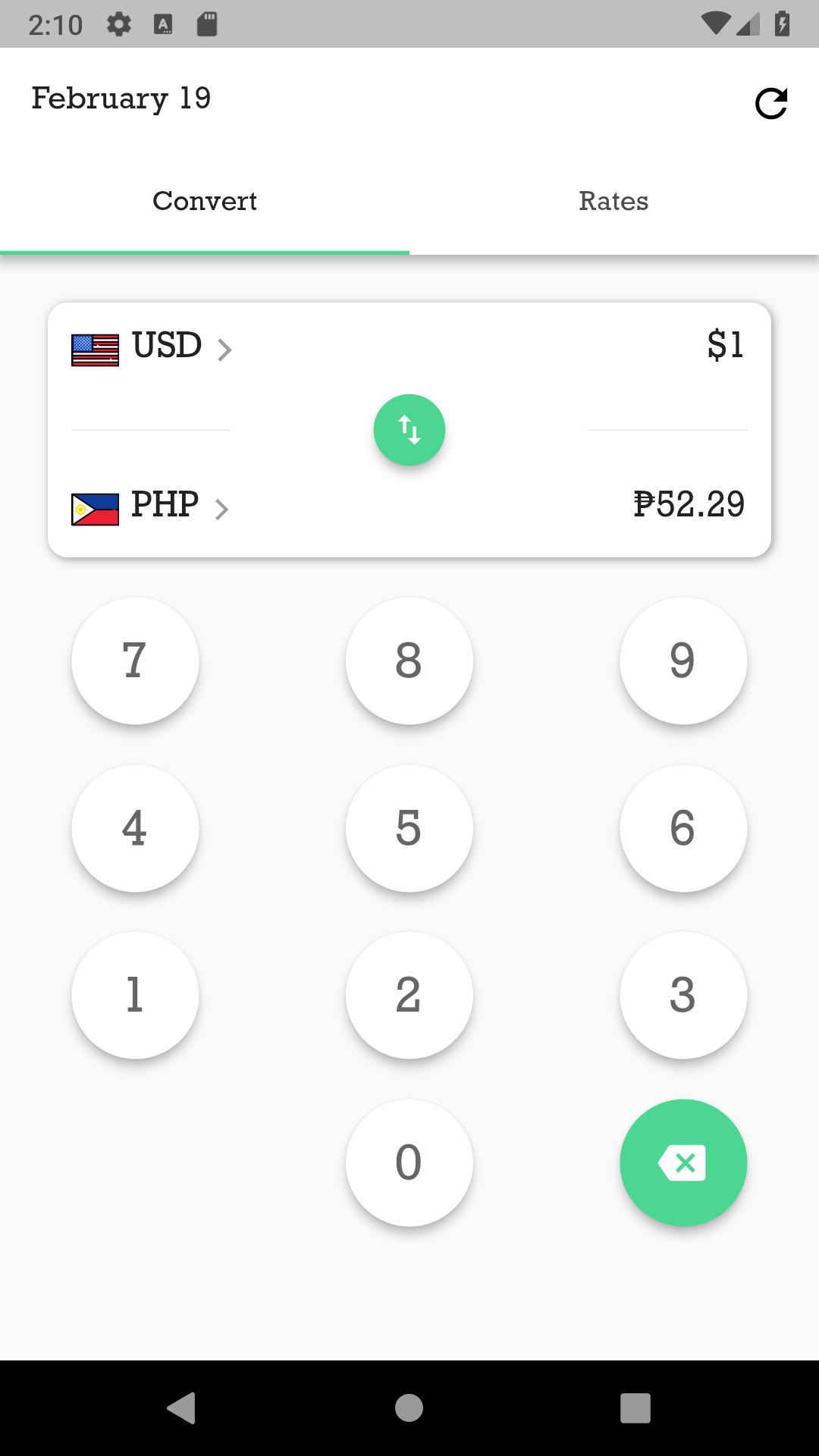Enter digit 6 on keypad
The image size is (819, 1456).
pyautogui.click(x=683, y=828)
